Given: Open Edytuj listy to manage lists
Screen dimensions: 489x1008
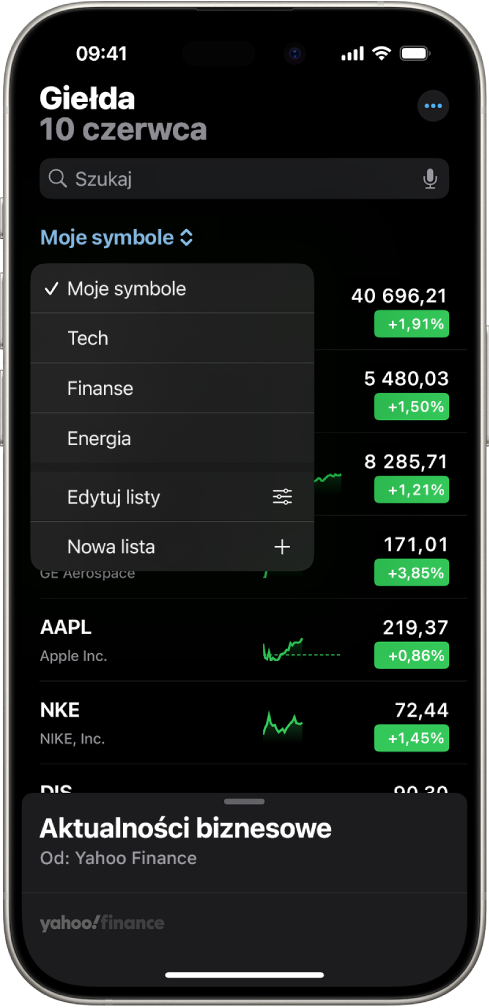Looking at the screenshot, I should (x=172, y=497).
